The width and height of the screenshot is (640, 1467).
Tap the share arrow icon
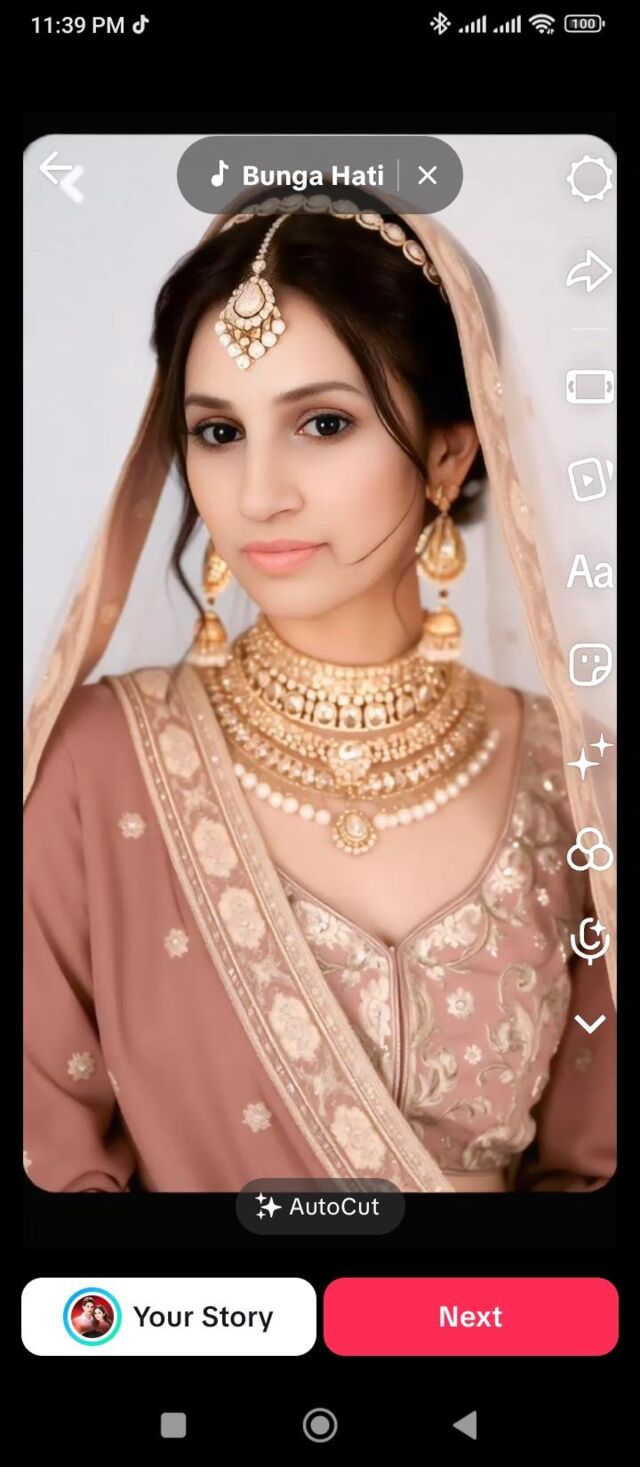(589, 272)
